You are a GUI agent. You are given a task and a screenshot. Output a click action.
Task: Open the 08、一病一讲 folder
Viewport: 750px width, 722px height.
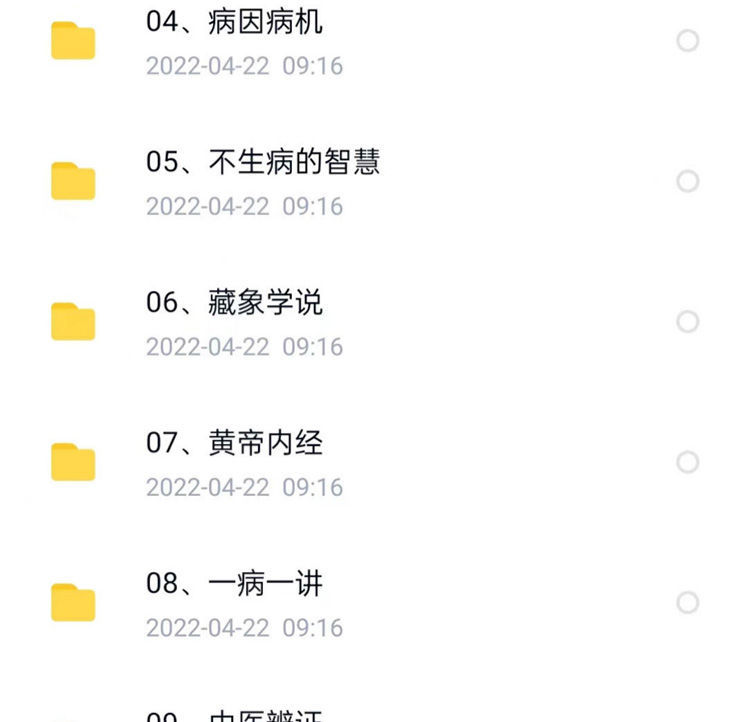pyautogui.click(x=234, y=584)
